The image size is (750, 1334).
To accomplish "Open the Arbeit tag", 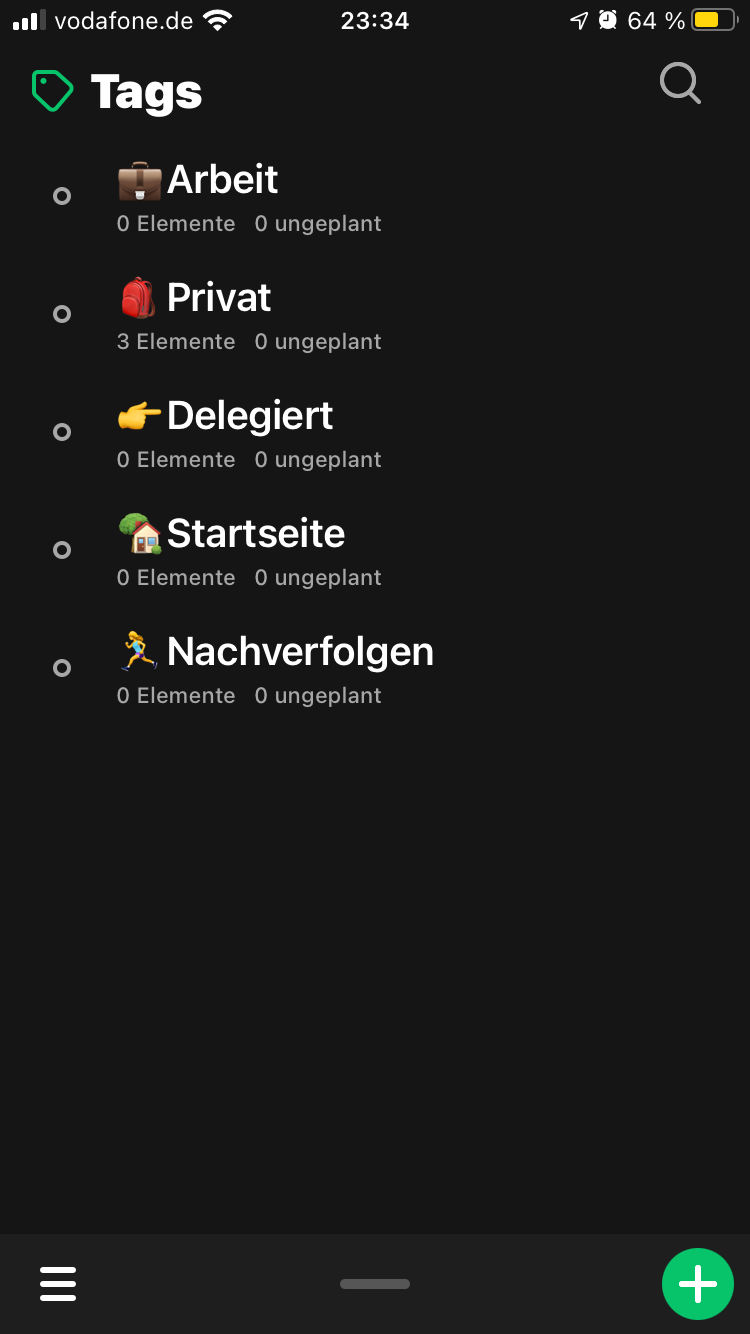I will coord(222,181).
